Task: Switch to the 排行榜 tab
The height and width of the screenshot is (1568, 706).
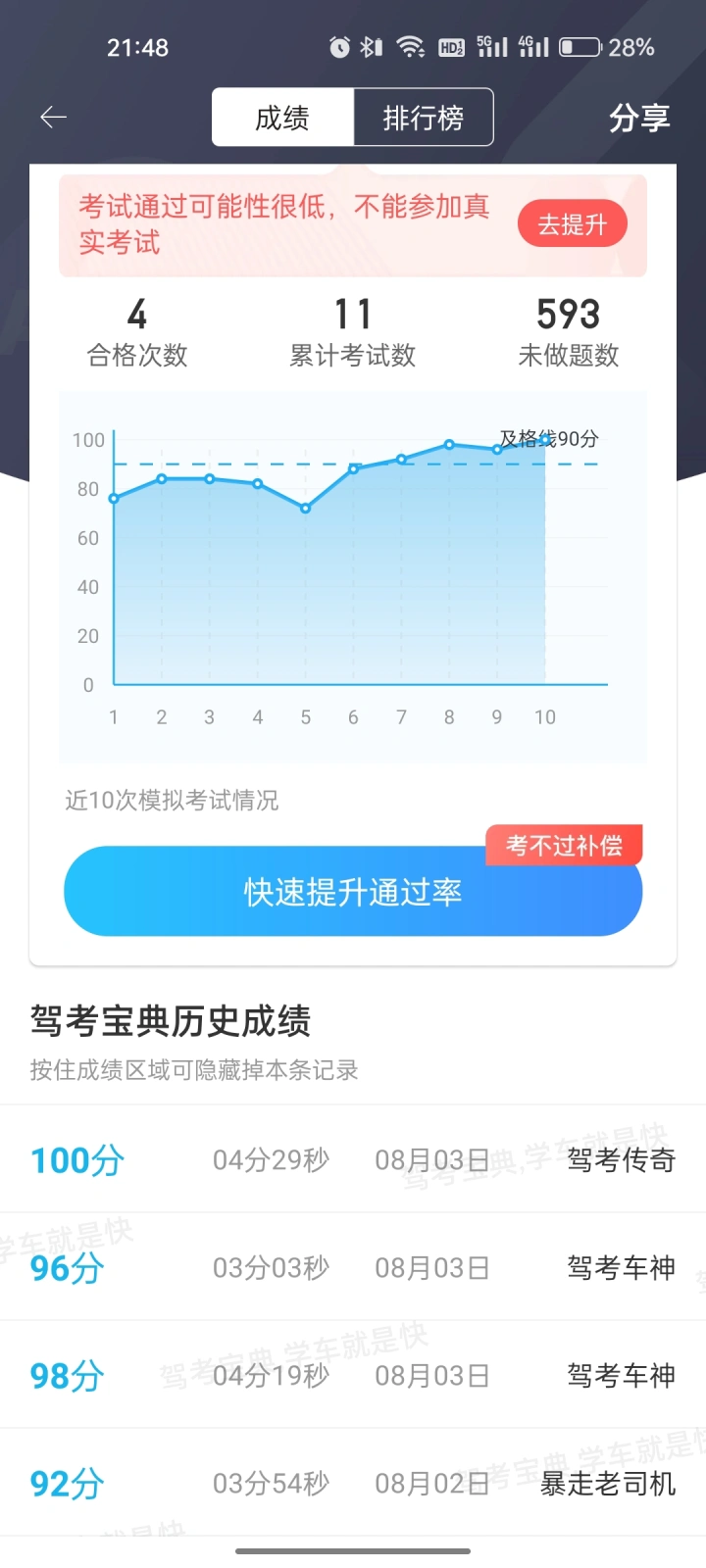Action: (x=424, y=118)
